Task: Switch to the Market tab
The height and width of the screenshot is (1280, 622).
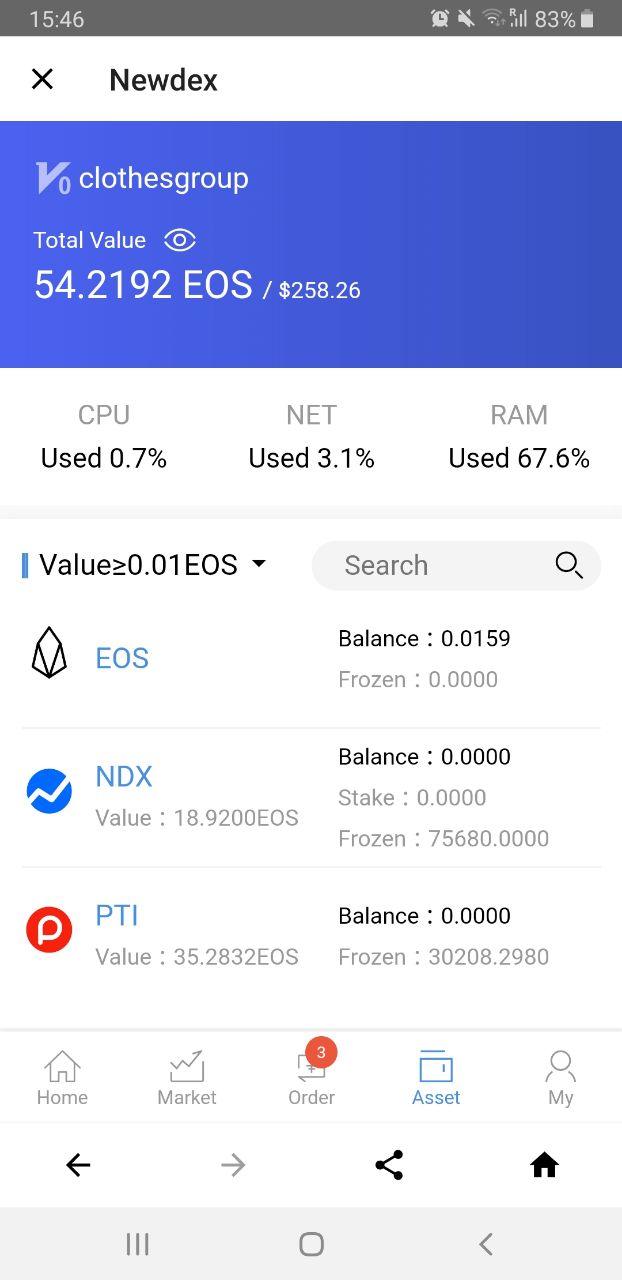Action: pos(187,1078)
